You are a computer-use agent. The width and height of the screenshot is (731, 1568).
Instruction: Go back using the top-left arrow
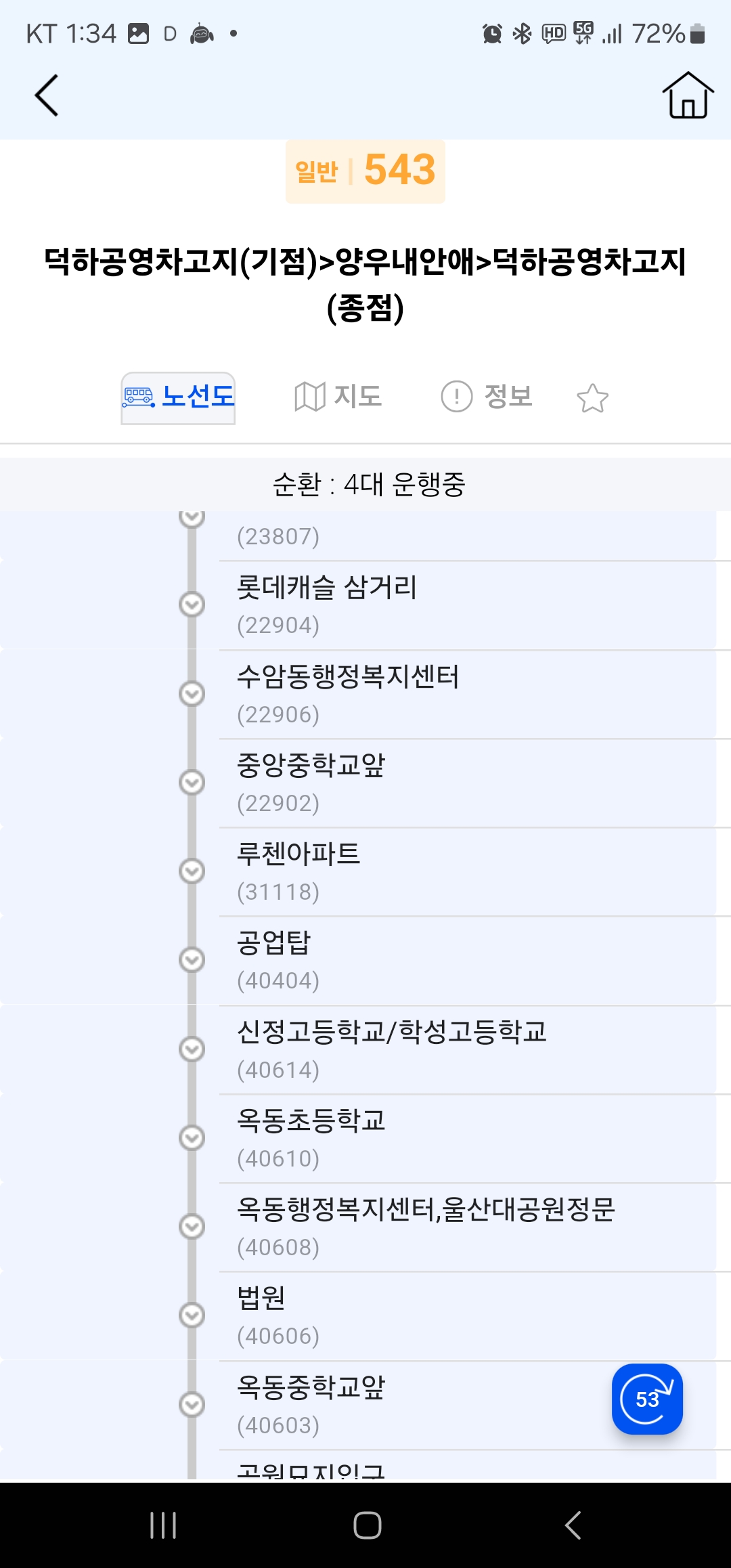(x=47, y=95)
